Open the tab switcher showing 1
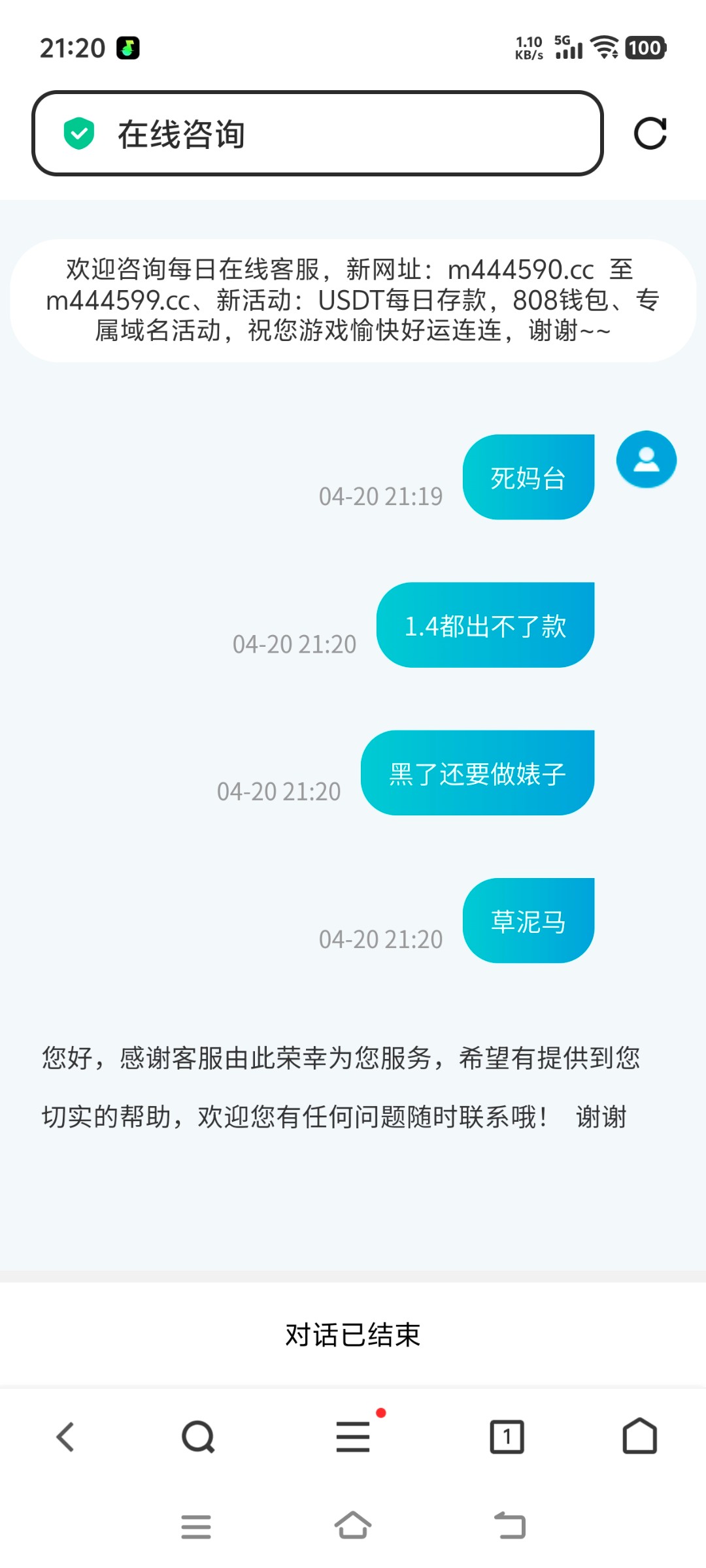Viewport: 706px width, 1568px height. click(x=507, y=1437)
